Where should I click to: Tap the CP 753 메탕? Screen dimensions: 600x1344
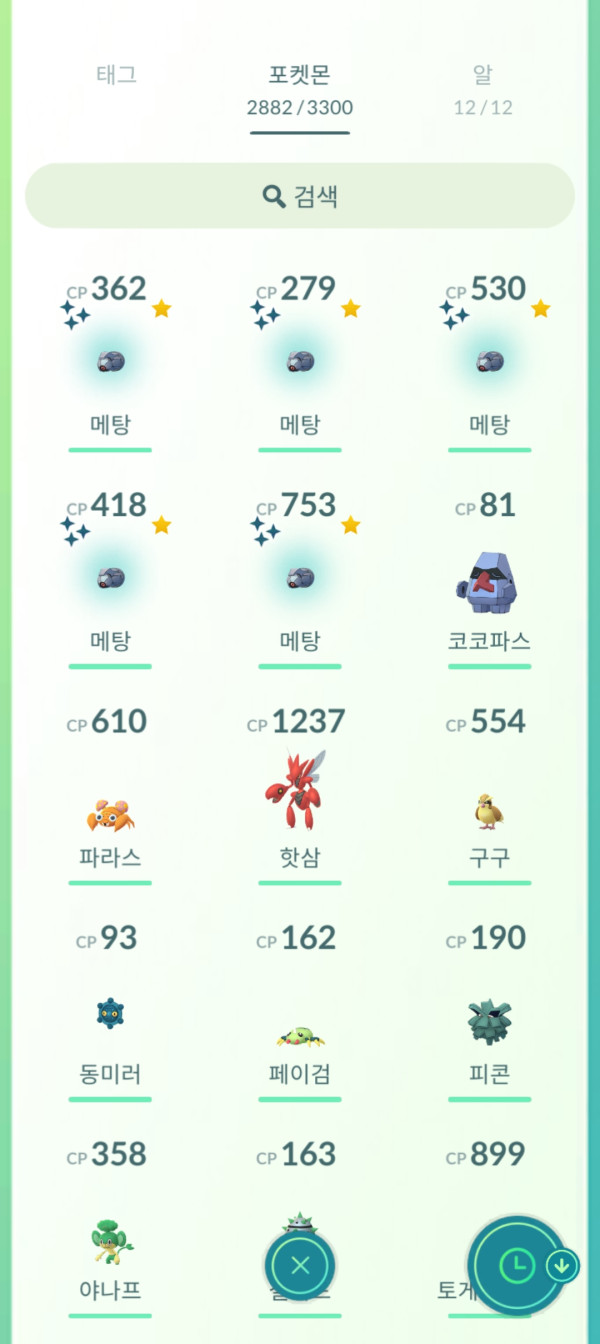(x=300, y=578)
